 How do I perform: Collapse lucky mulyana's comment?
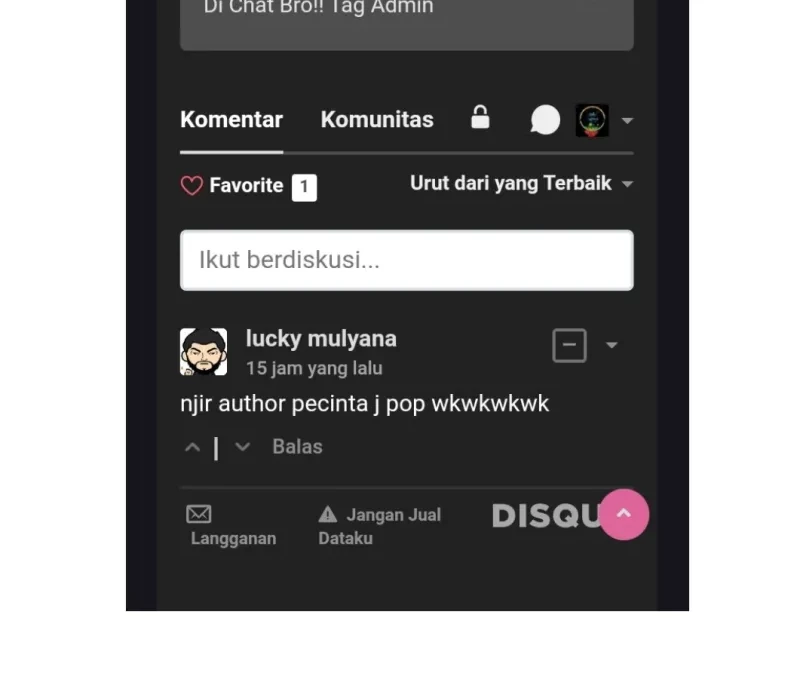click(569, 346)
